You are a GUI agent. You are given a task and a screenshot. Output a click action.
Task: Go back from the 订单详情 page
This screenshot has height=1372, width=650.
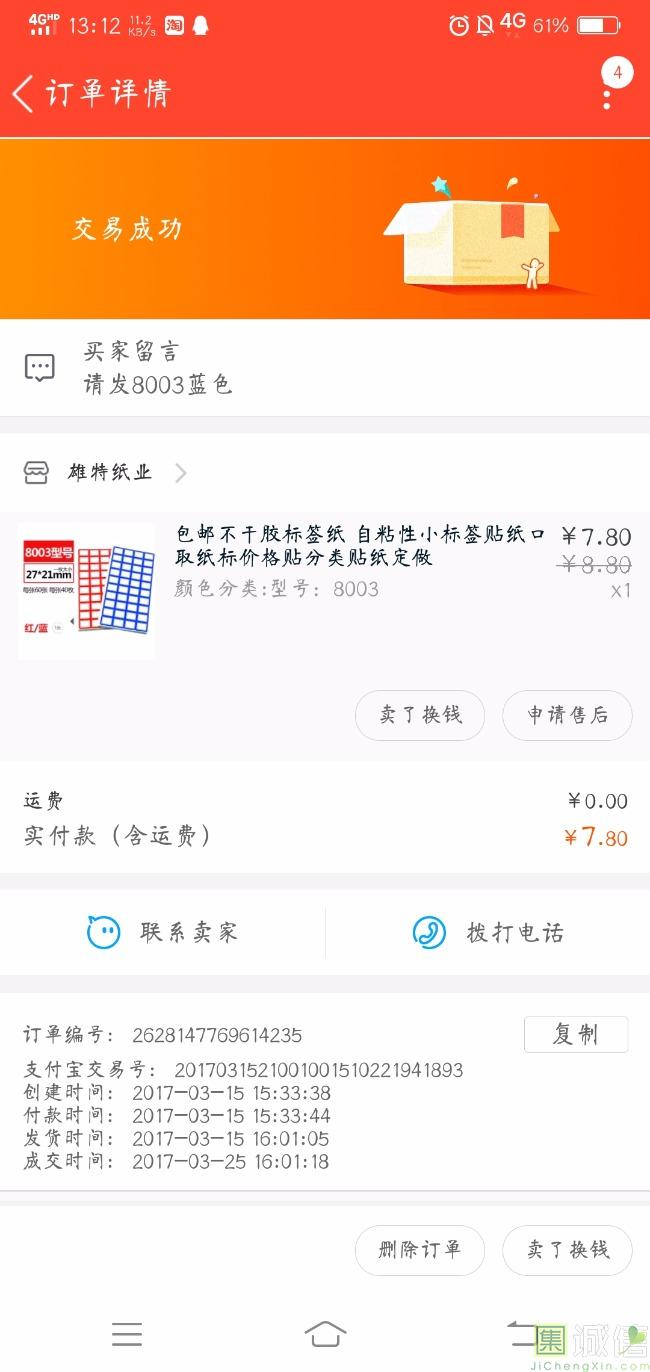pos(24,94)
